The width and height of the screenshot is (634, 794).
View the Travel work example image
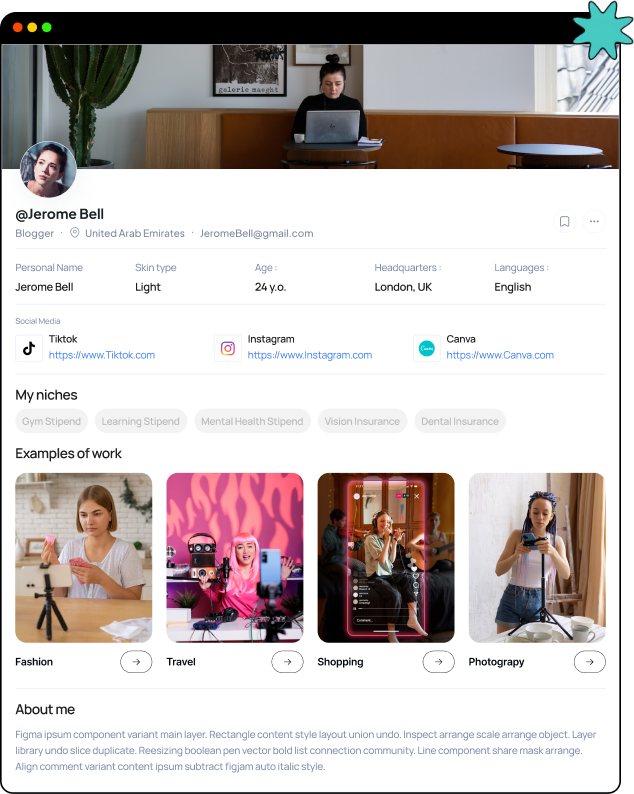point(235,557)
